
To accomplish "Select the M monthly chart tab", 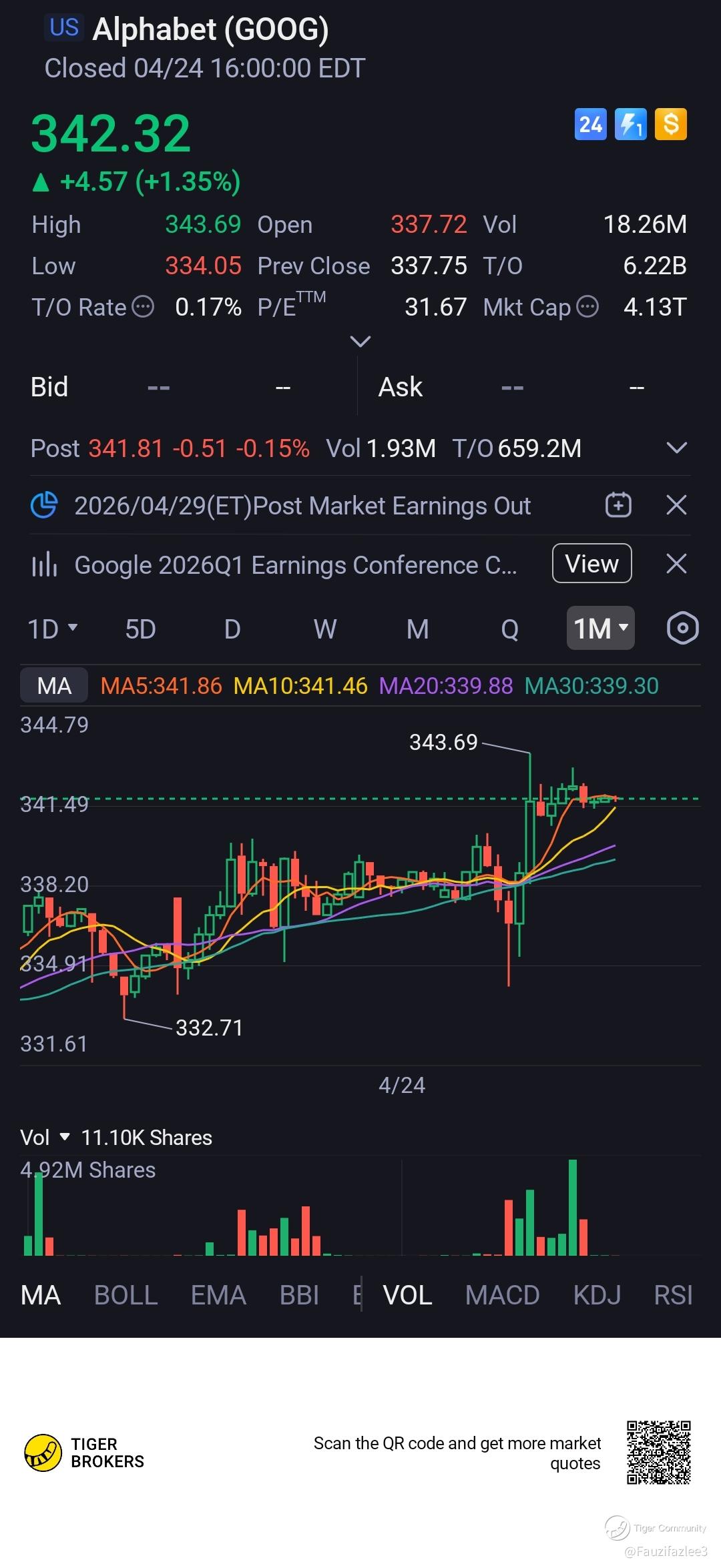I will click(417, 629).
